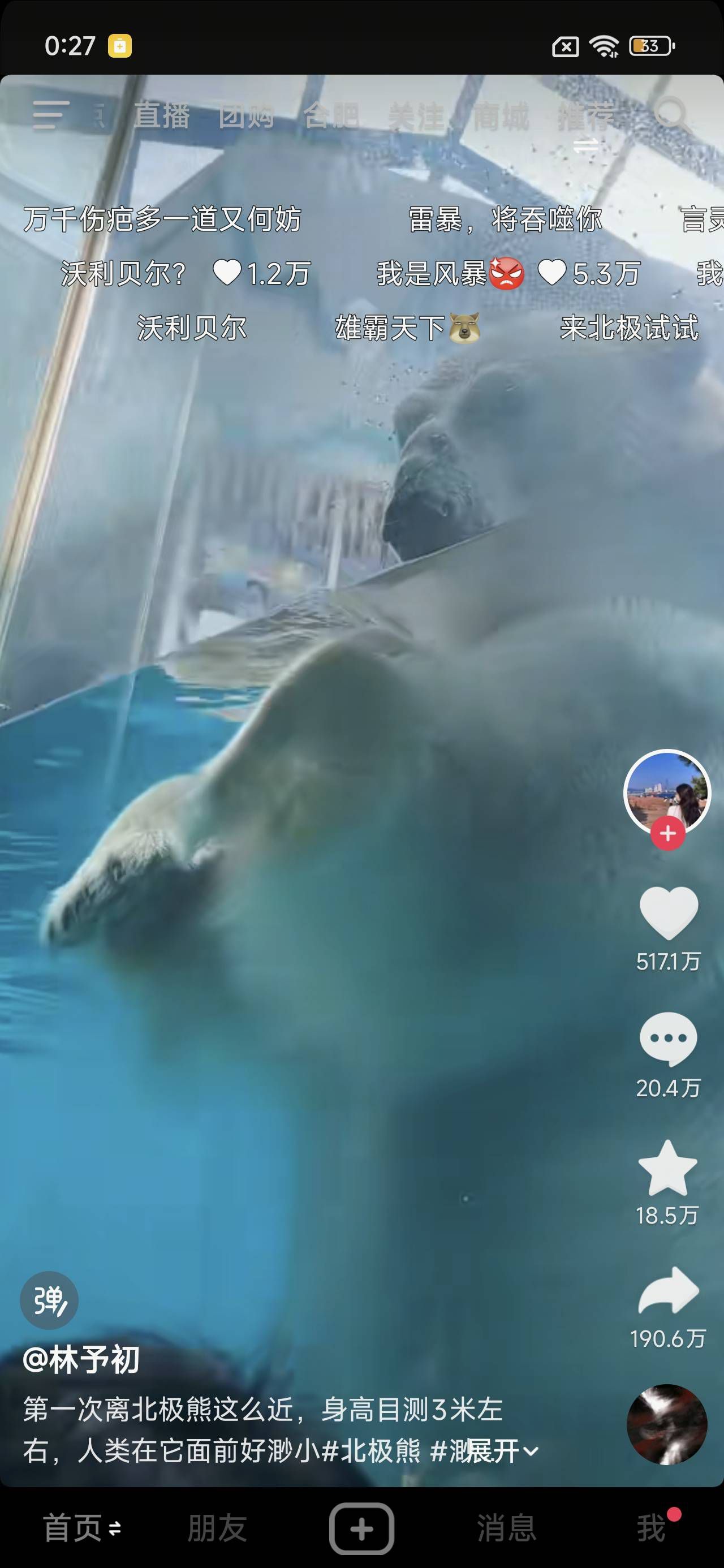Open the 消息 messages tab
Screen dimensions: 724x1568
click(507, 1528)
